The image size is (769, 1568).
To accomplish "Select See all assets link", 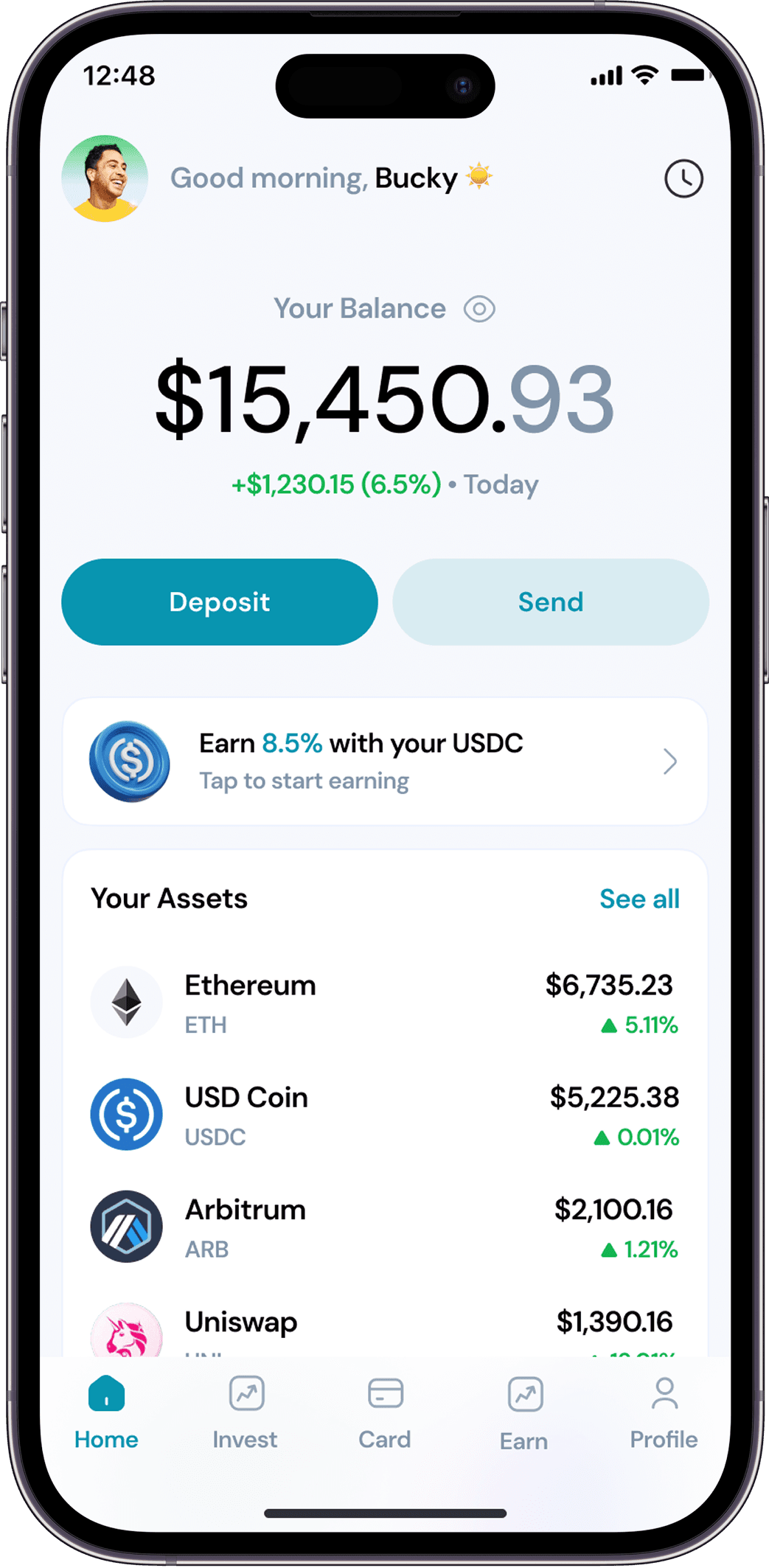I will point(639,899).
